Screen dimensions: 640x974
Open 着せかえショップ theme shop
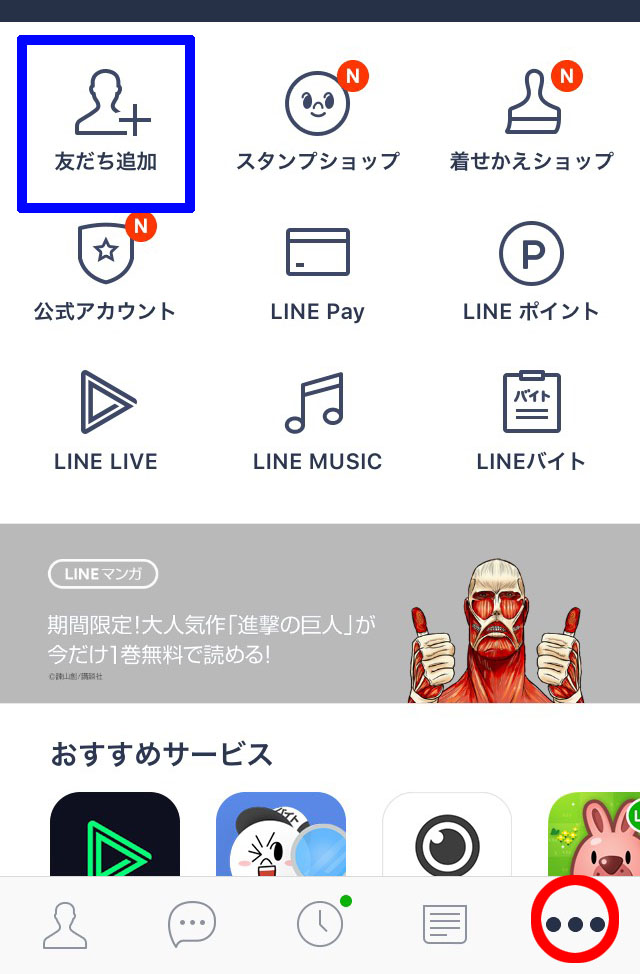(x=531, y=122)
